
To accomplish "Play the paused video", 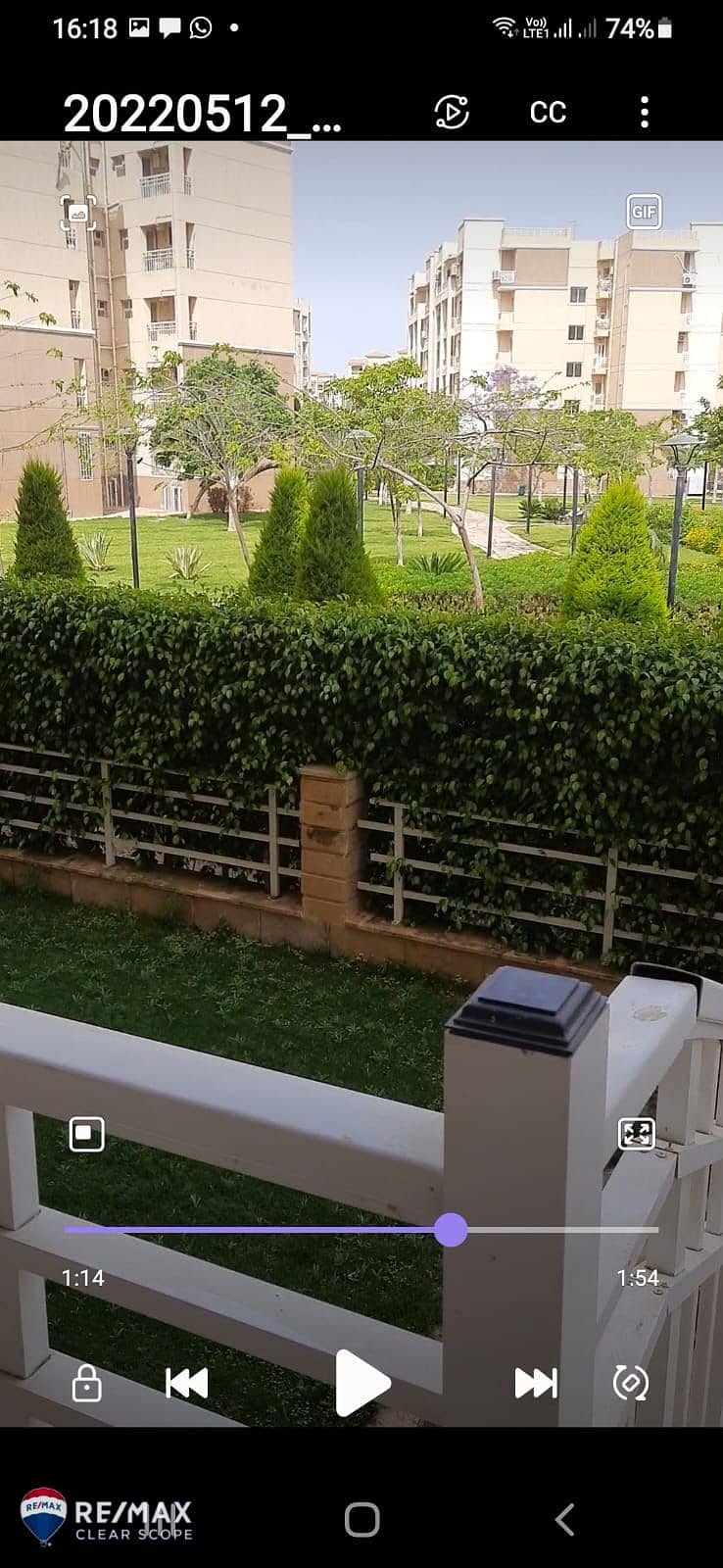I will point(362,1383).
